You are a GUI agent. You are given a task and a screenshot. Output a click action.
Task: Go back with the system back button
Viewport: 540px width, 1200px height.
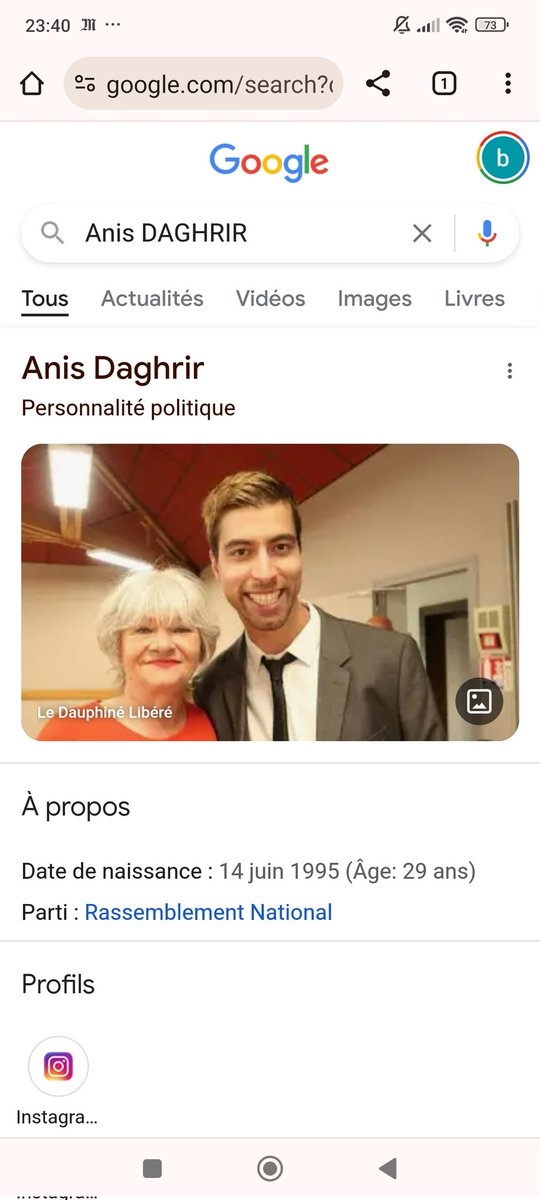pos(388,1168)
